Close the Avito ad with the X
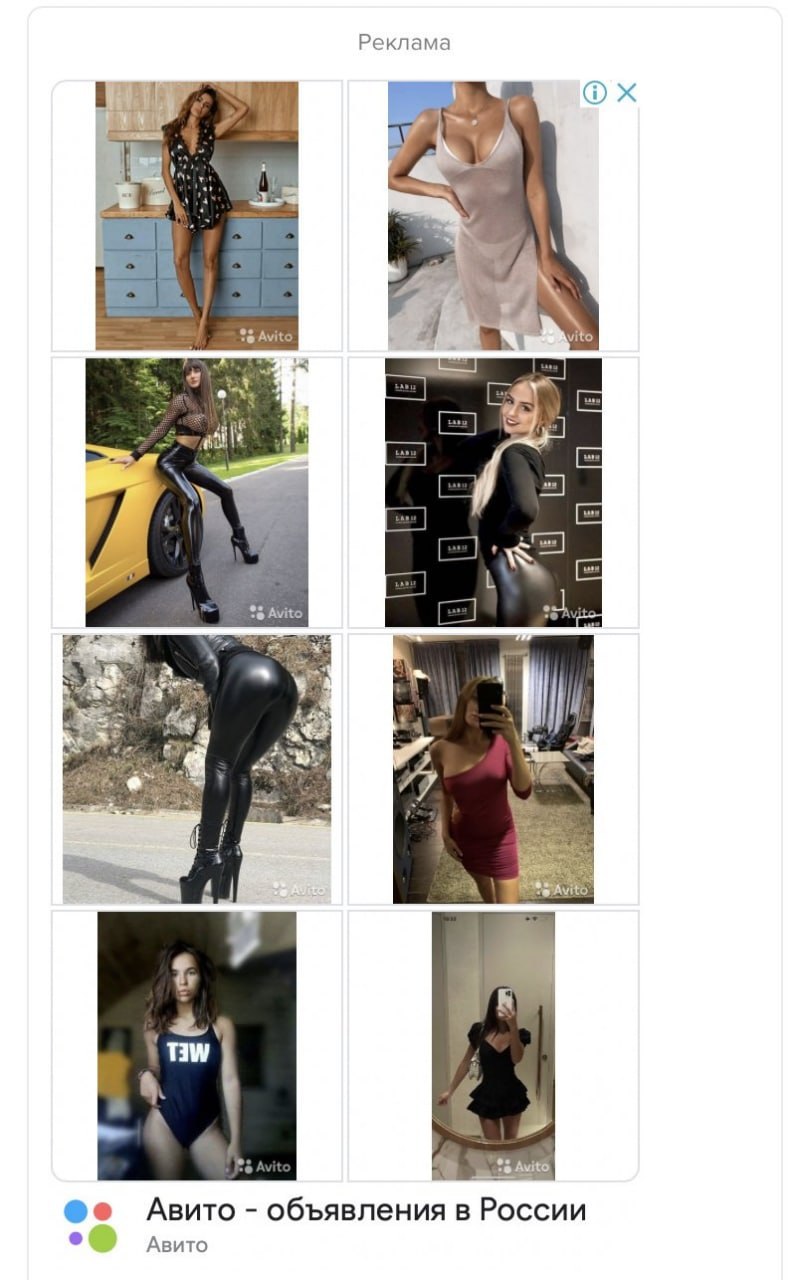The width and height of the screenshot is (788, 1280). (626, 93)
